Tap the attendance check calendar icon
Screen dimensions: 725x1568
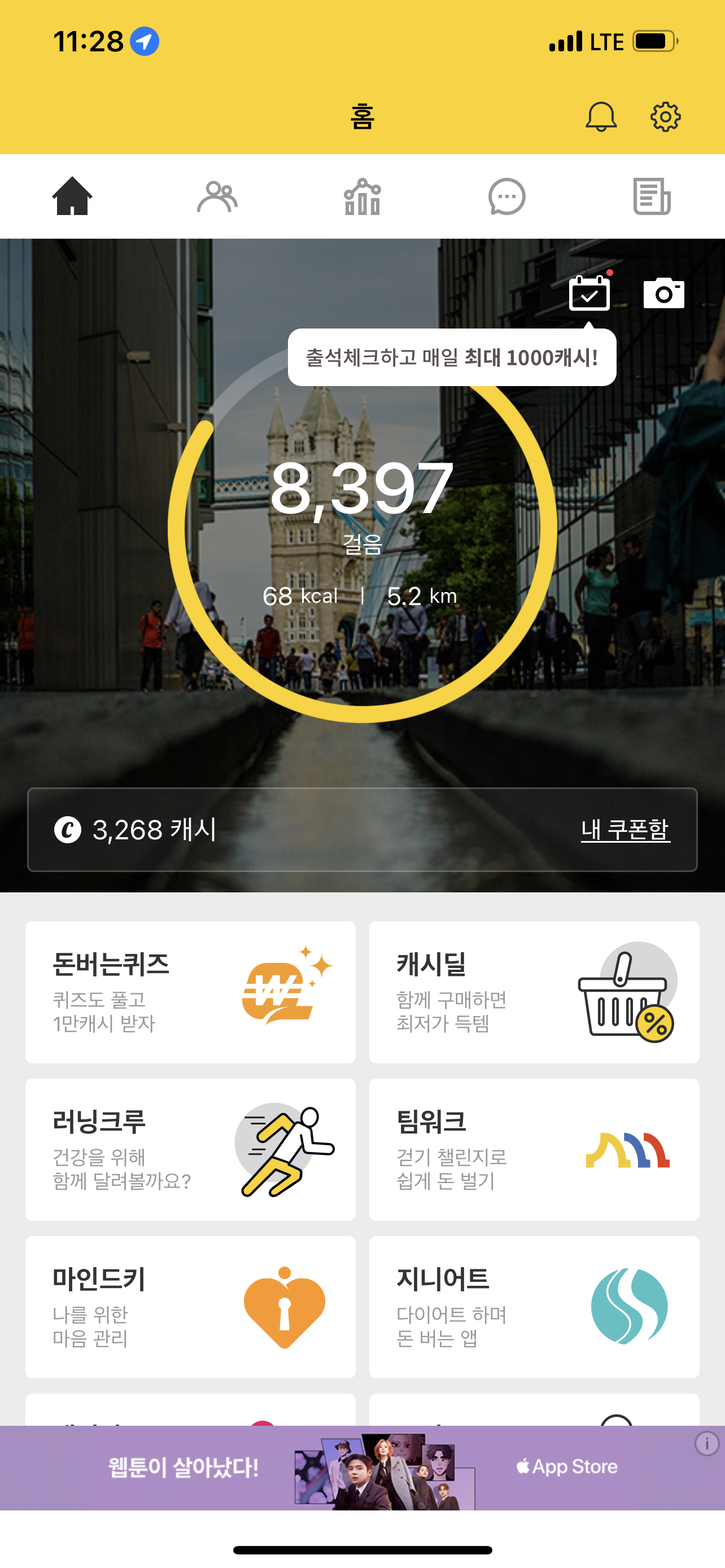pos(589,294)
